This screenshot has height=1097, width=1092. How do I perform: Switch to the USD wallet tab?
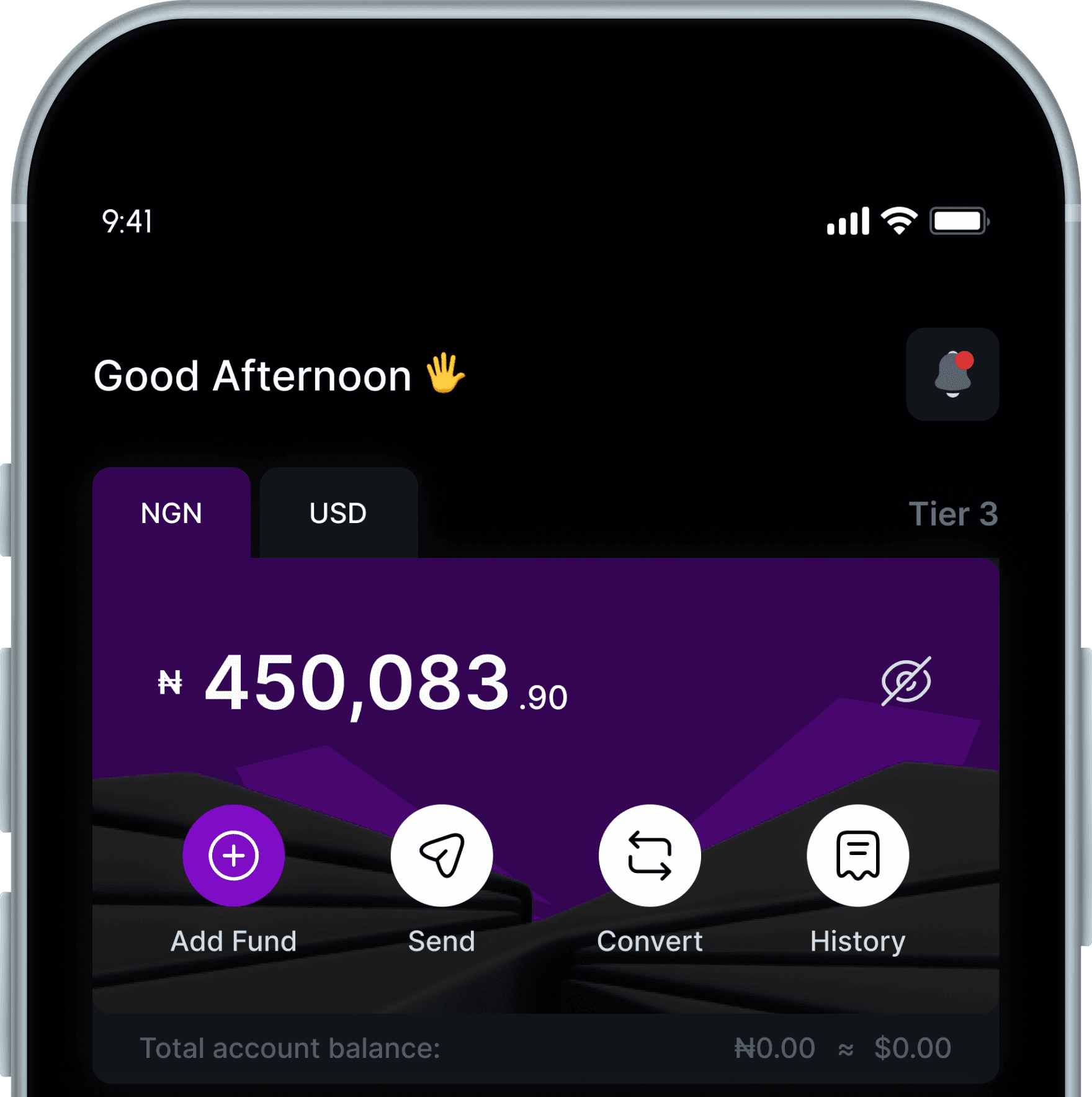tap(338, 513)
